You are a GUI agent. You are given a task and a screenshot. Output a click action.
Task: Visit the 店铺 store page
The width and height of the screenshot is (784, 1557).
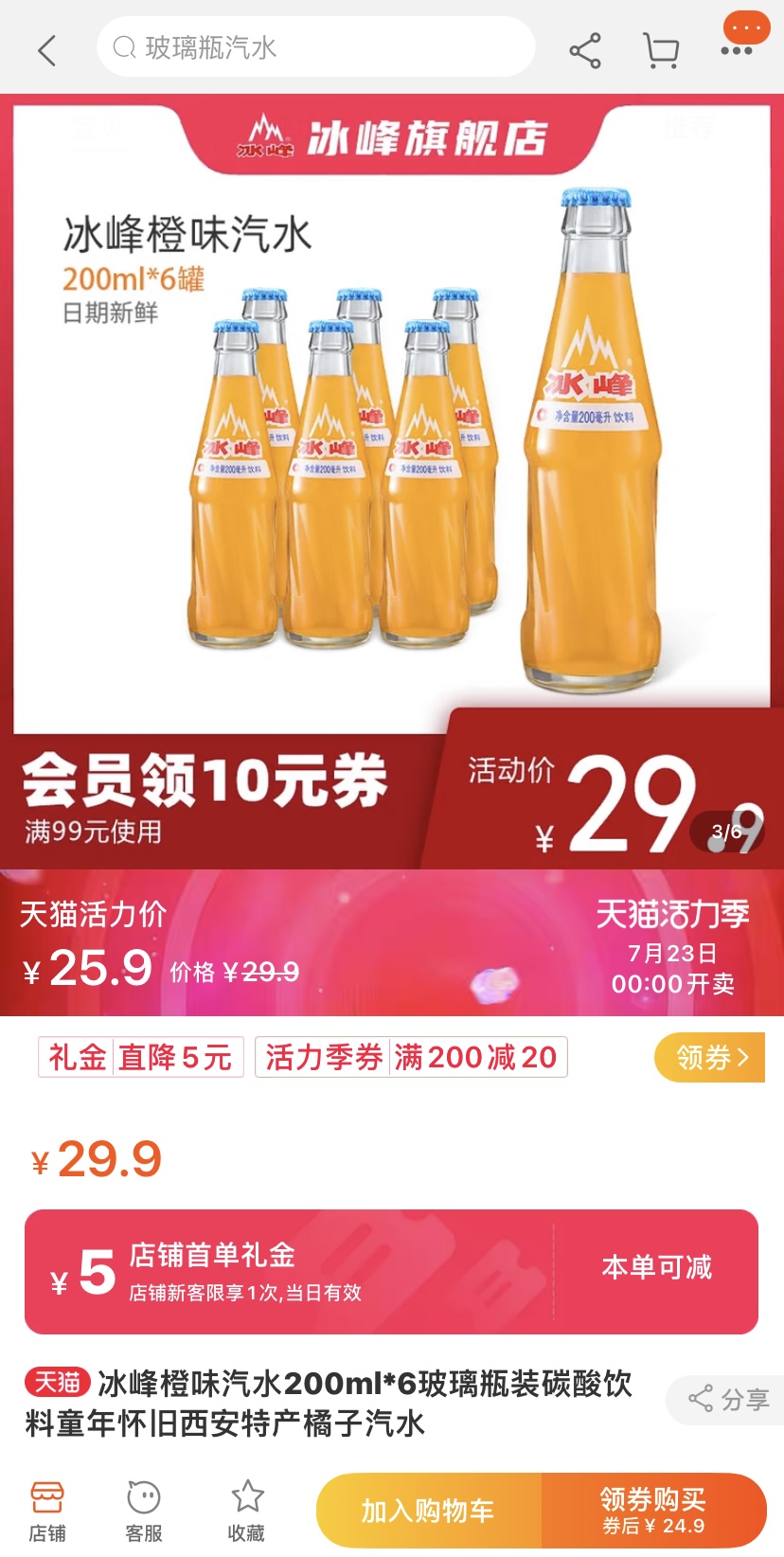tap(46, 1510)
